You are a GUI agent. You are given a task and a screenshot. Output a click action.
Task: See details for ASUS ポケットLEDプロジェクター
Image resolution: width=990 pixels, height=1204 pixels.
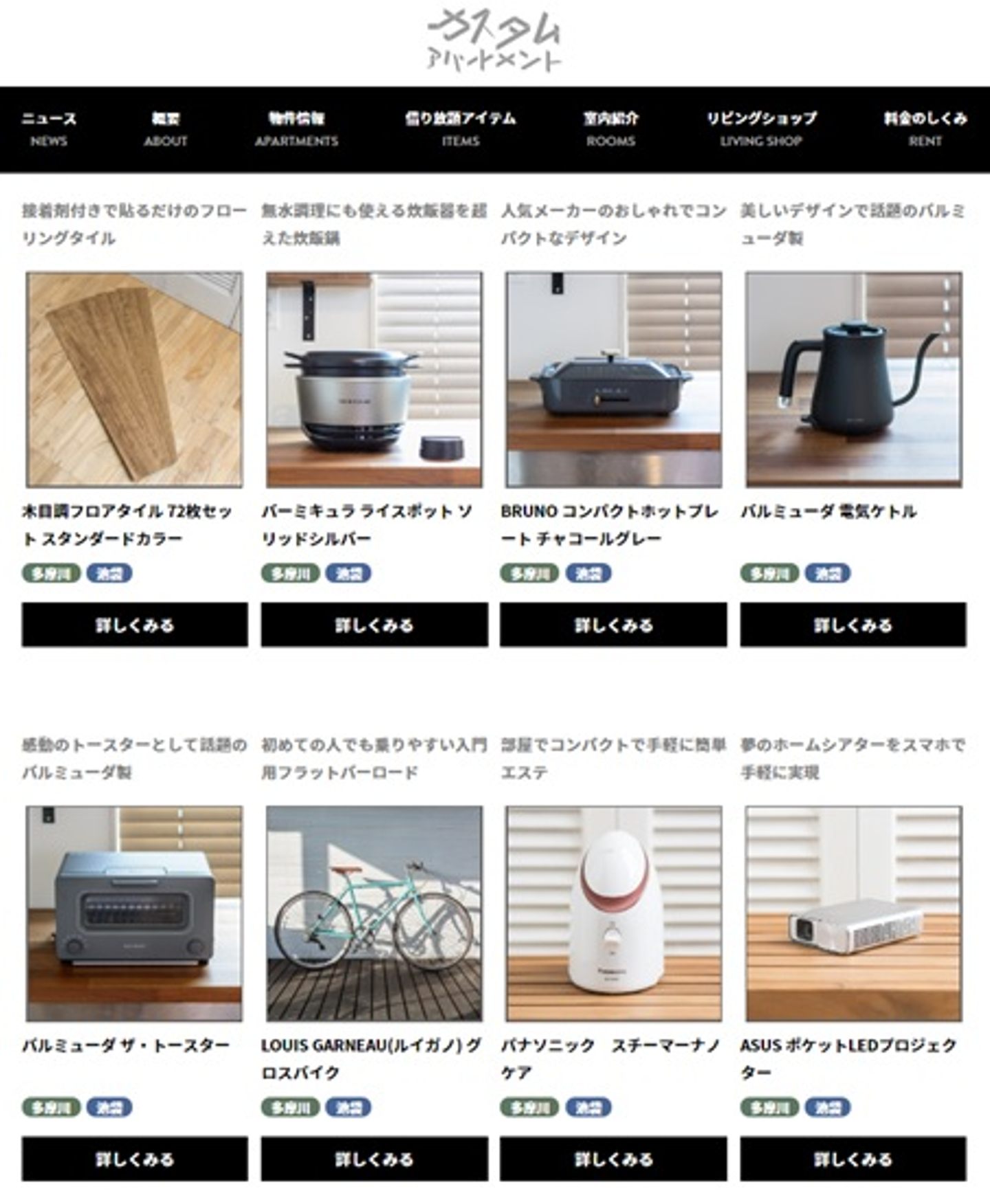853,1159
